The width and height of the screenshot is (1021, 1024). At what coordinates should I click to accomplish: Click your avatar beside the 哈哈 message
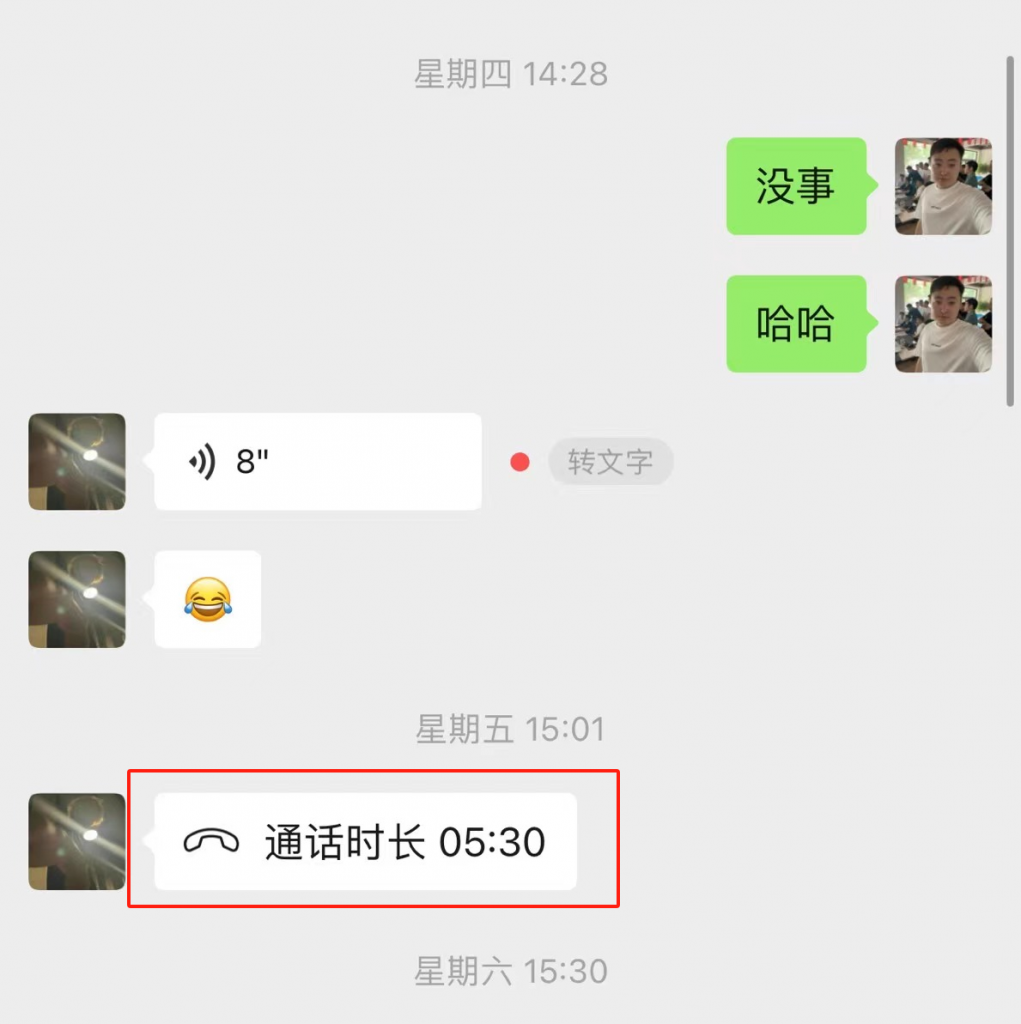pyautogui.click(x=942, y=324)
